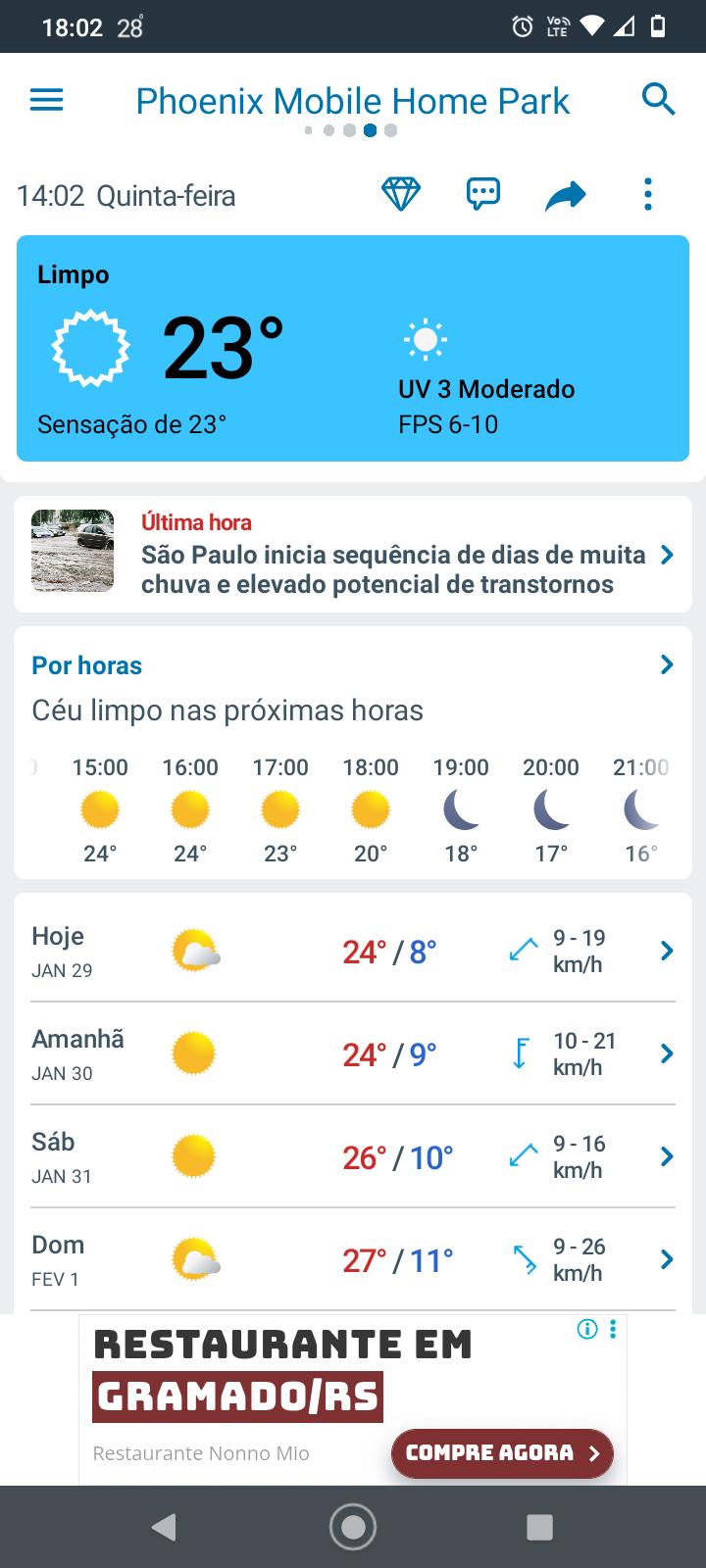Search for a location

pos(658,100)
